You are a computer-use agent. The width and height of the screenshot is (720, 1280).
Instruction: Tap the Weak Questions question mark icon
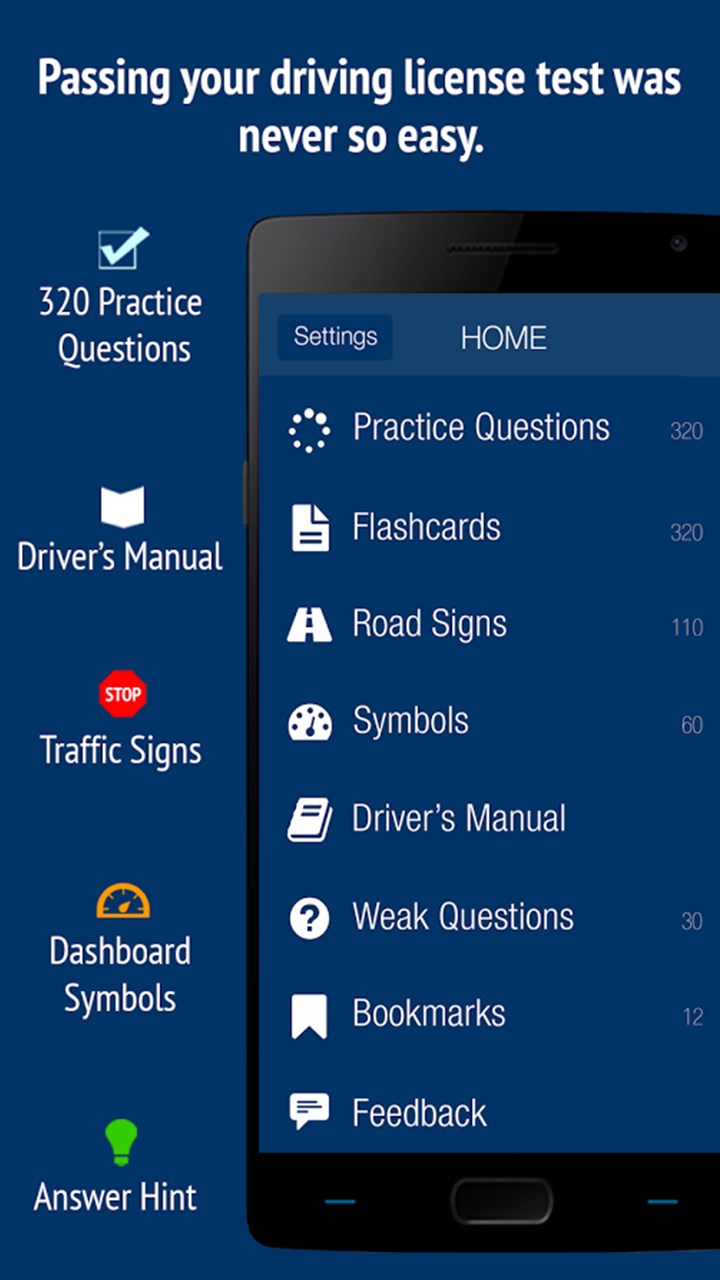[x=310, y=917]
